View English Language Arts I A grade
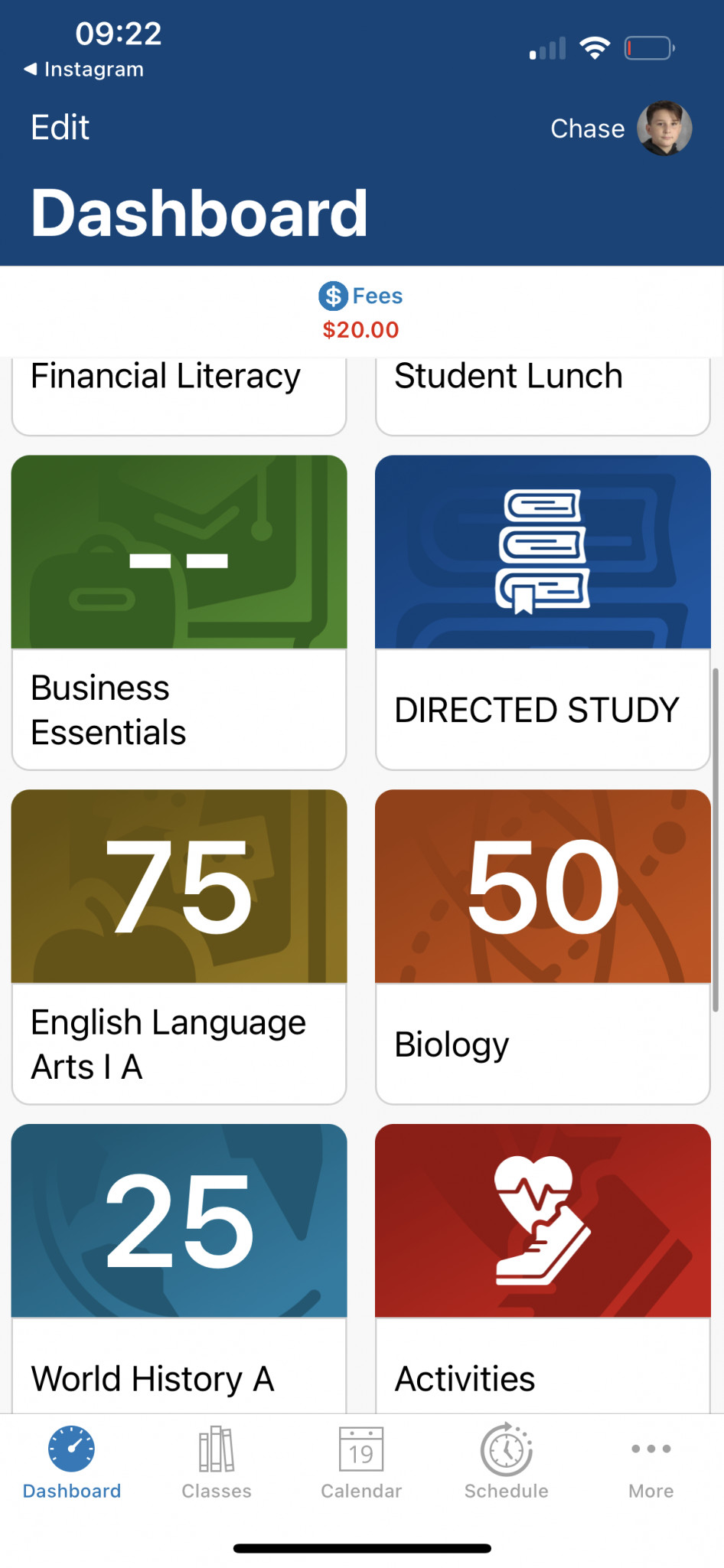This screenshot has height=1568, width=724. [x=179, y=946]
